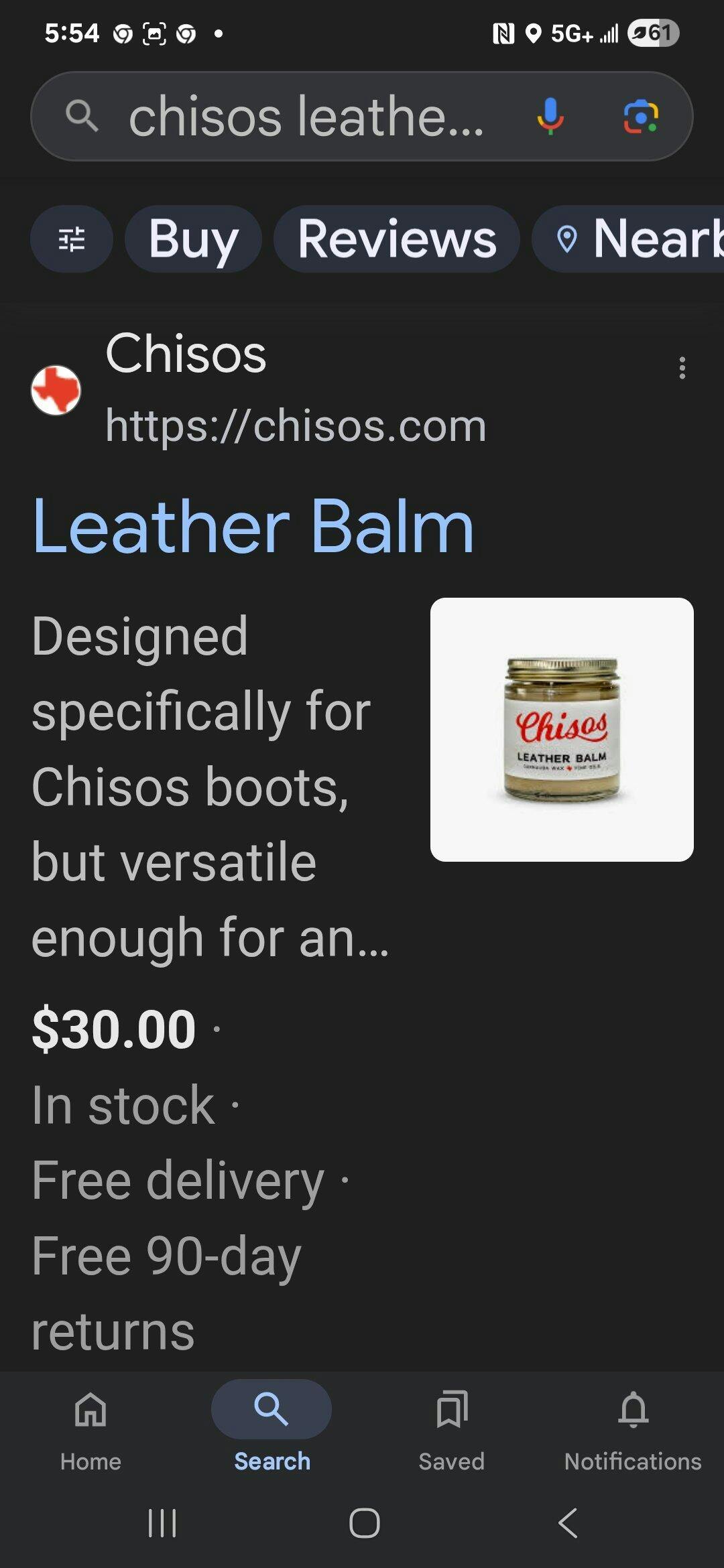Screen dimensions: 724x1568
Task: Select the Reviews filter chip
Action: 397,239
